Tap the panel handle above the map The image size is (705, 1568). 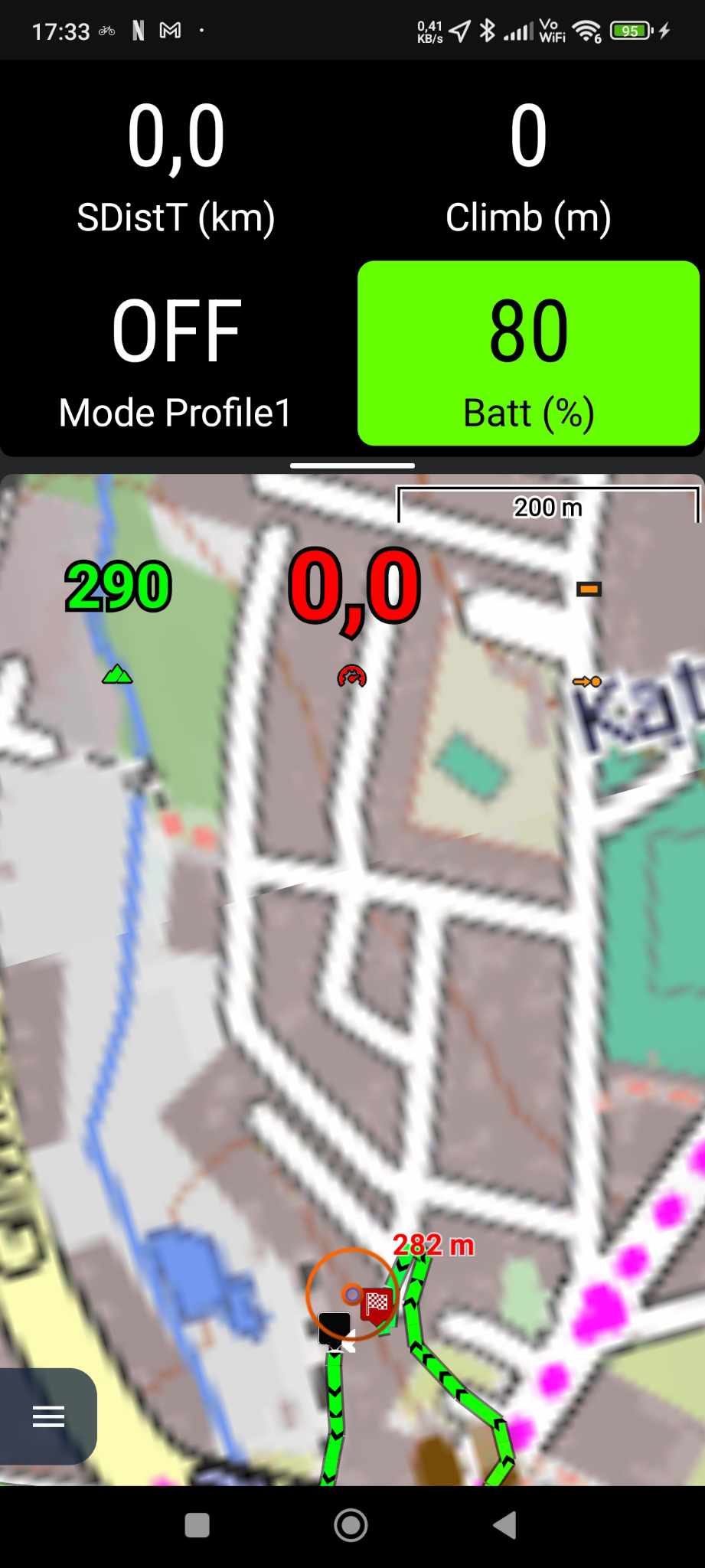tap(352, 465)
